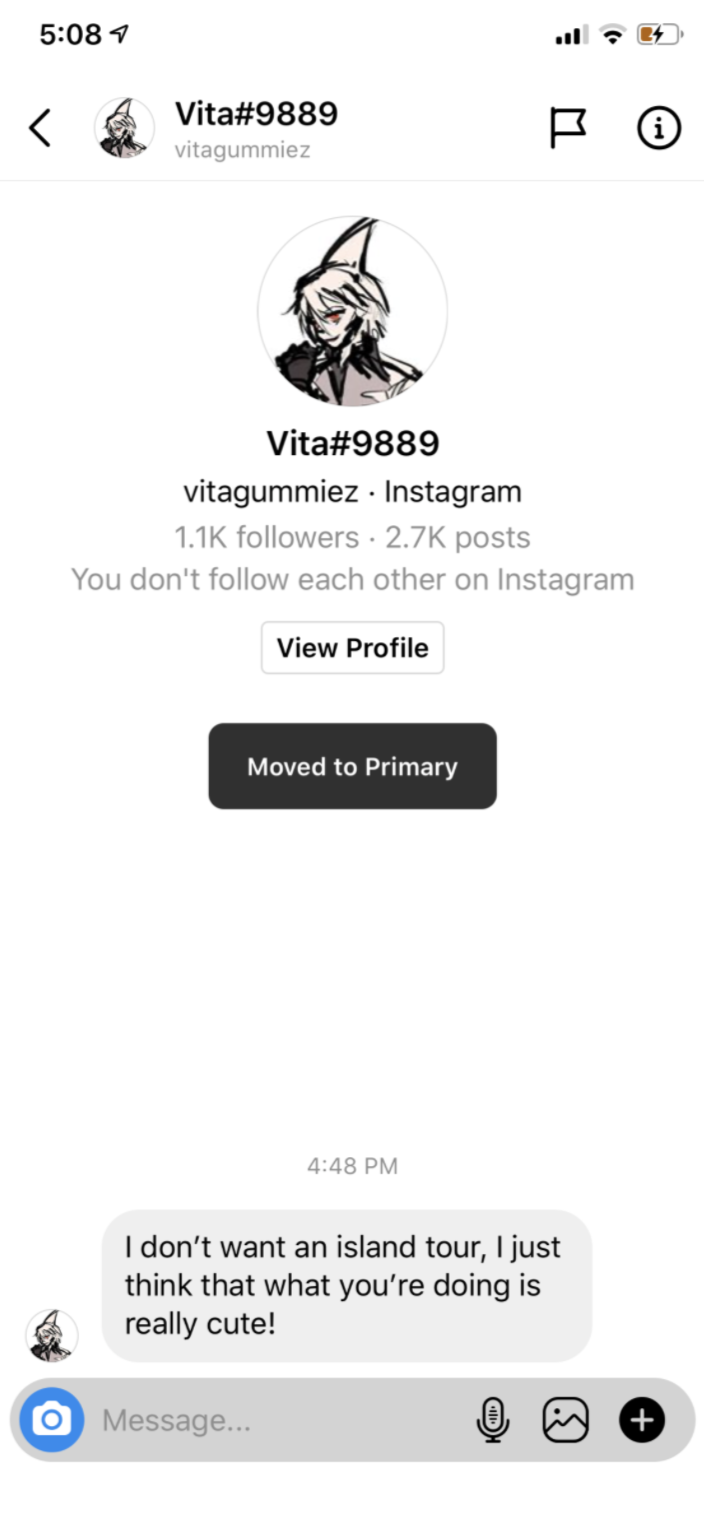Open Vita#9889 header to see the profile
This screenshot has width=704, height=1514.
255,128
